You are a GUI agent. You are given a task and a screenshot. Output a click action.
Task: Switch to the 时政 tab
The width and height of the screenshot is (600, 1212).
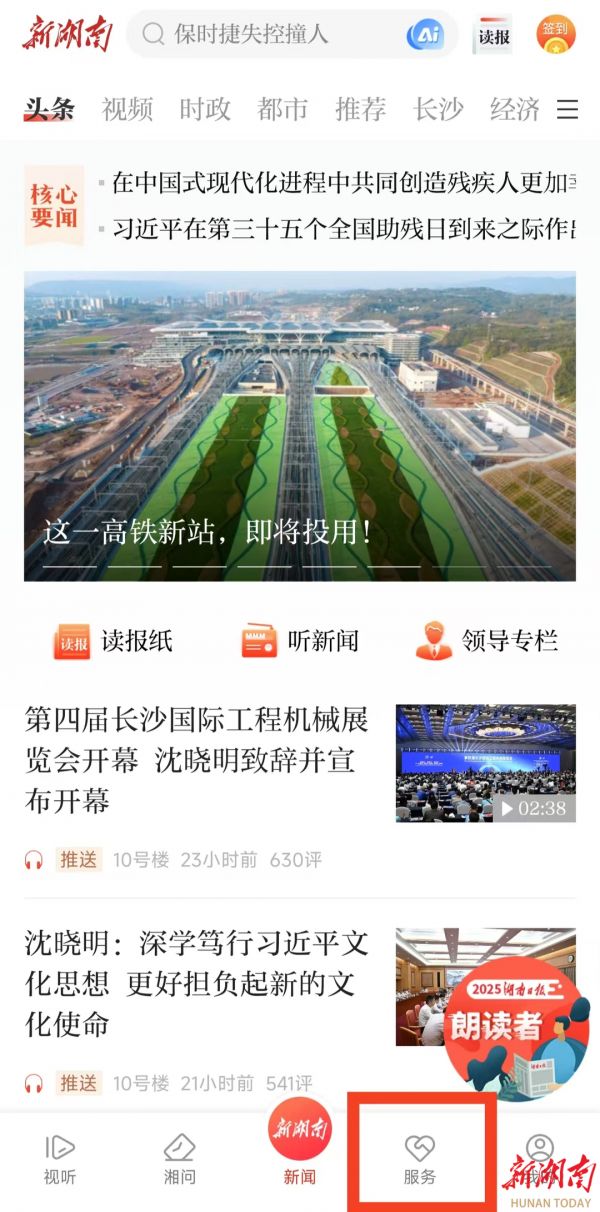click(x=205, y=109)
